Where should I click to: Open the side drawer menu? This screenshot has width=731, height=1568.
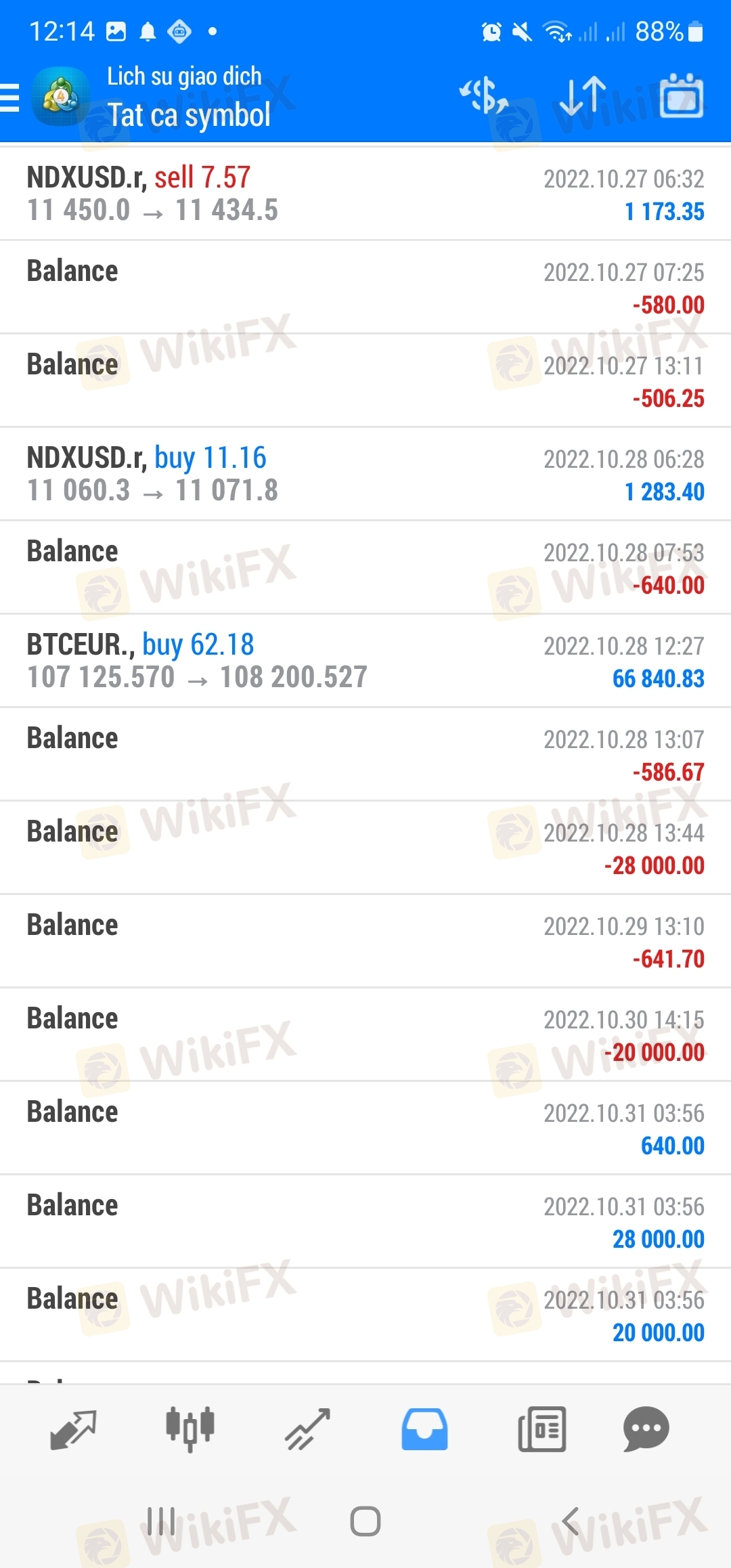pos(9,97)
